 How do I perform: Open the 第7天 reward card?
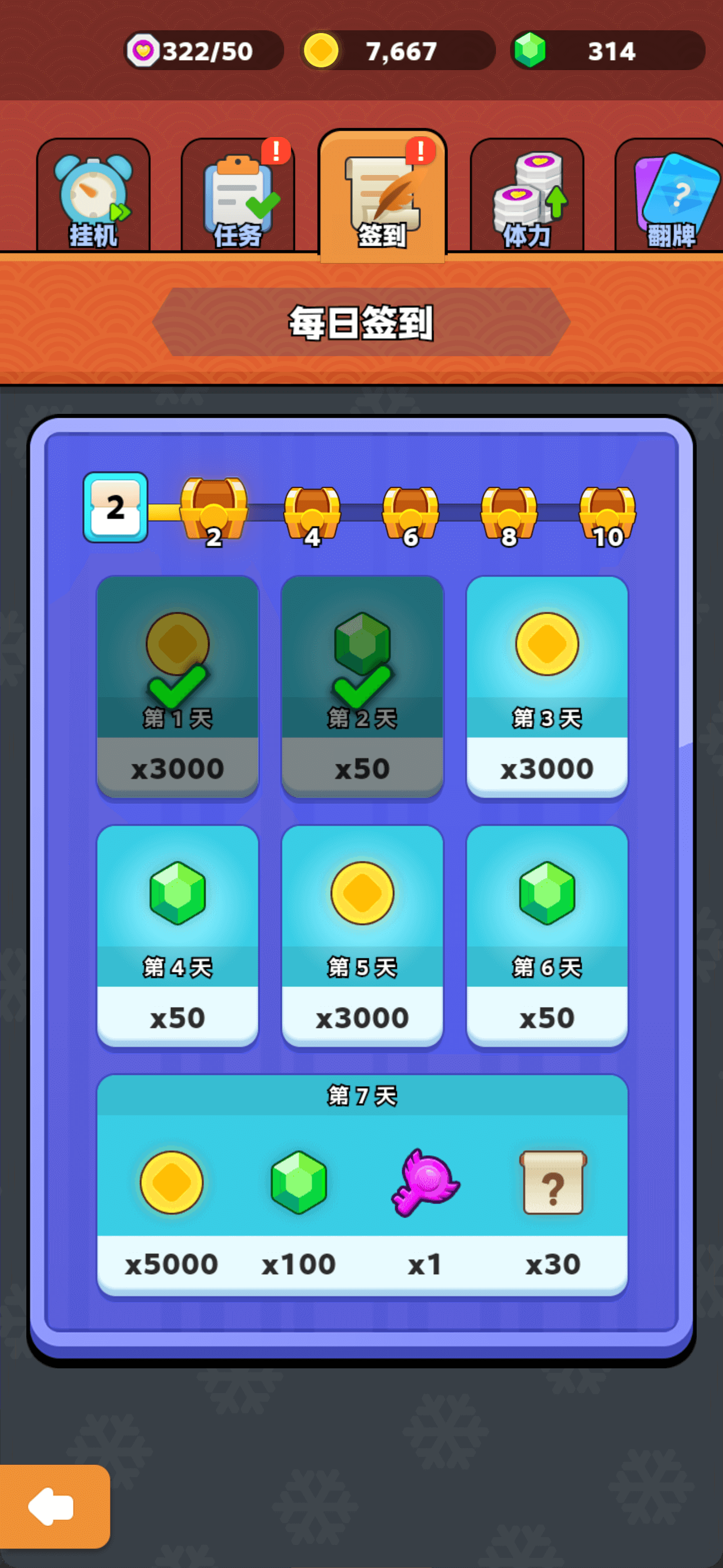362,1185
